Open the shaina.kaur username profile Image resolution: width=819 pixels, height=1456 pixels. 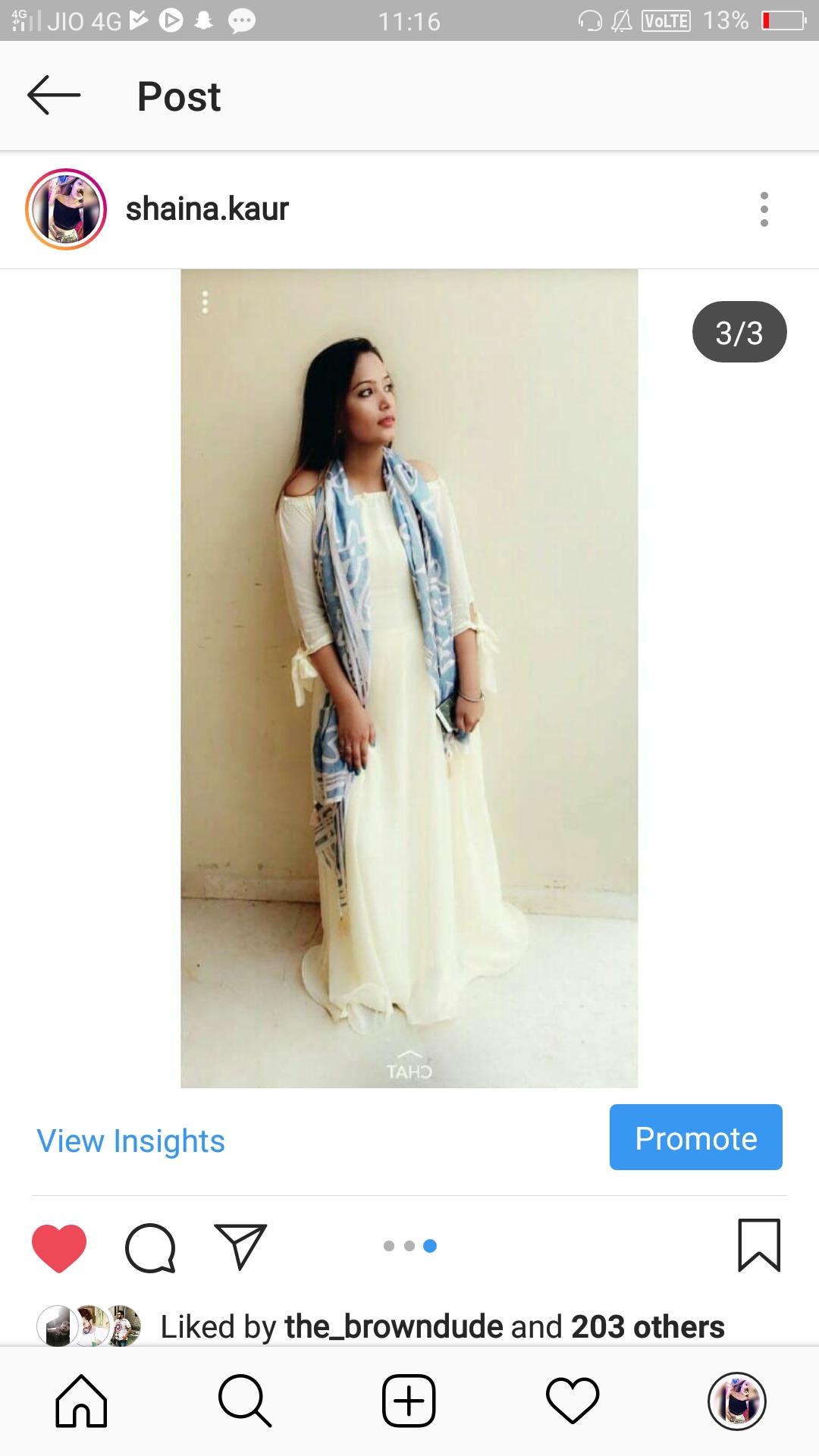click(207, 209)
